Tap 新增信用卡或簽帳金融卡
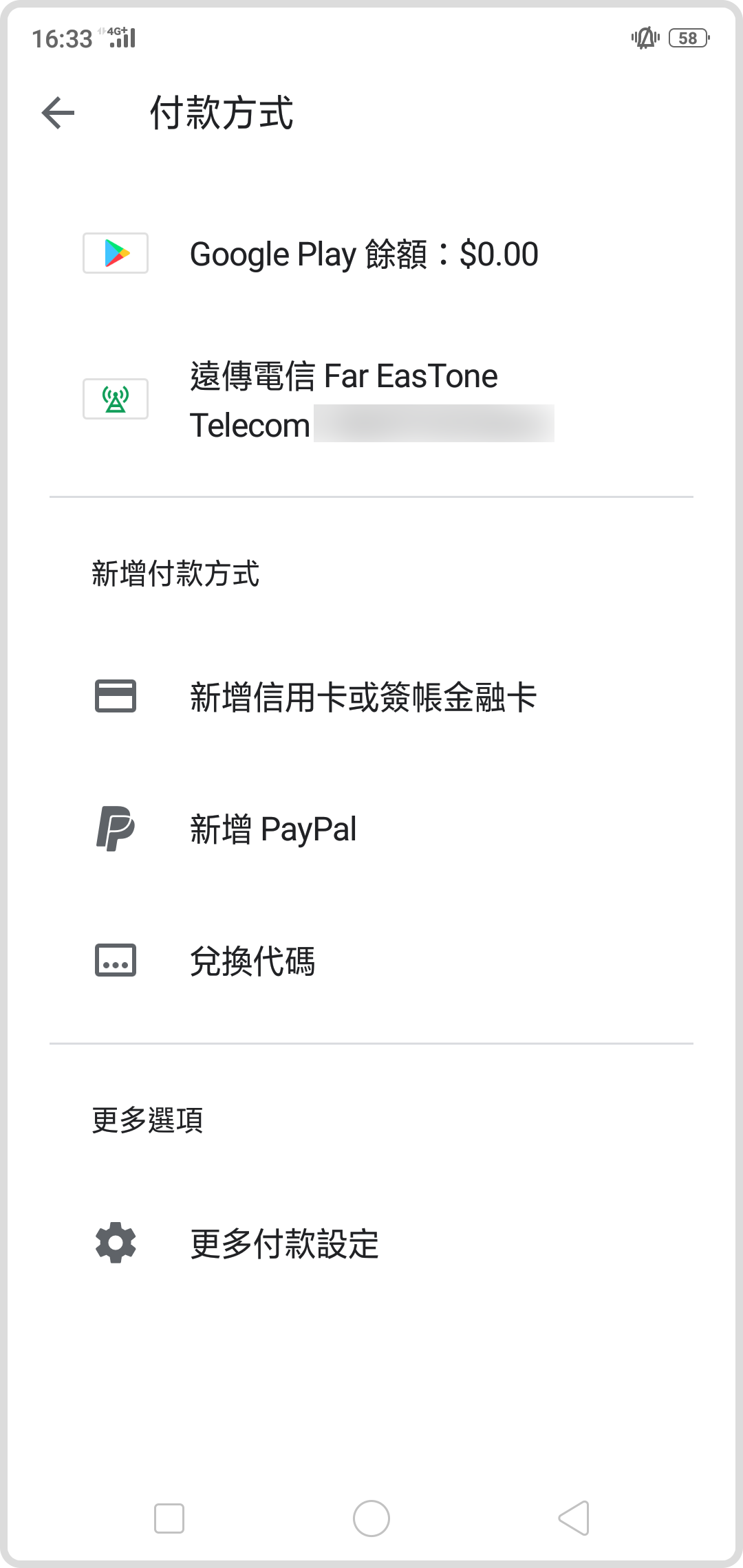The height and width of the screenshot is (1568, 743). 371,697
